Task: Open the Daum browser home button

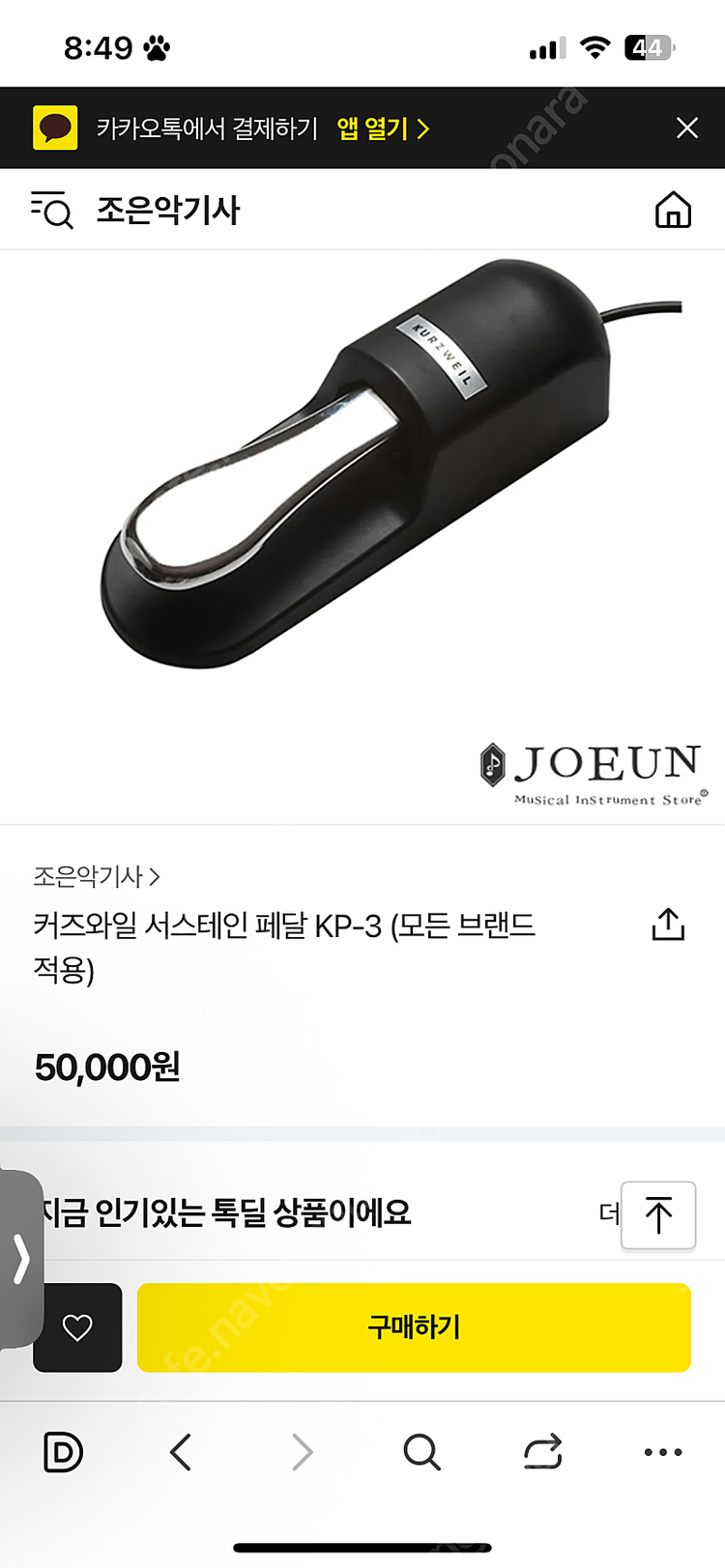Action: tap(64, 1452)
